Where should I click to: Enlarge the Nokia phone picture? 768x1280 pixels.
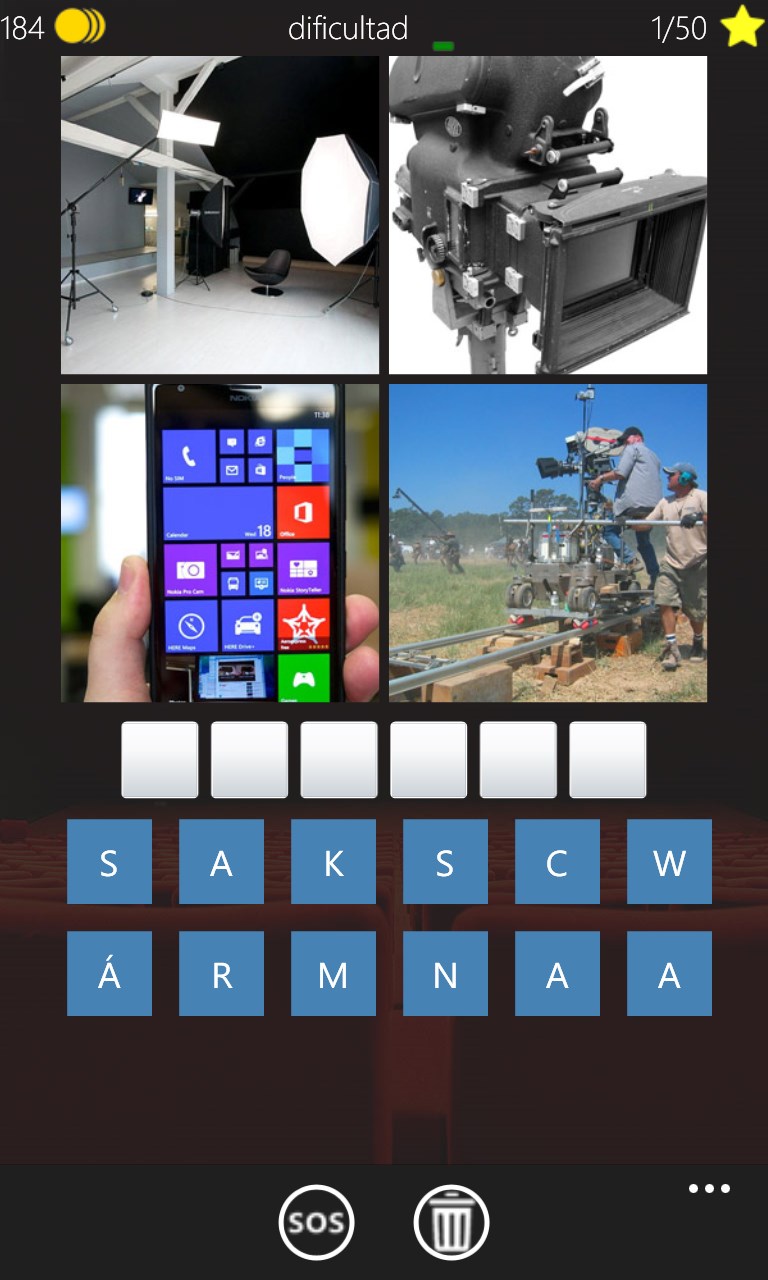(x=220, y=543)
